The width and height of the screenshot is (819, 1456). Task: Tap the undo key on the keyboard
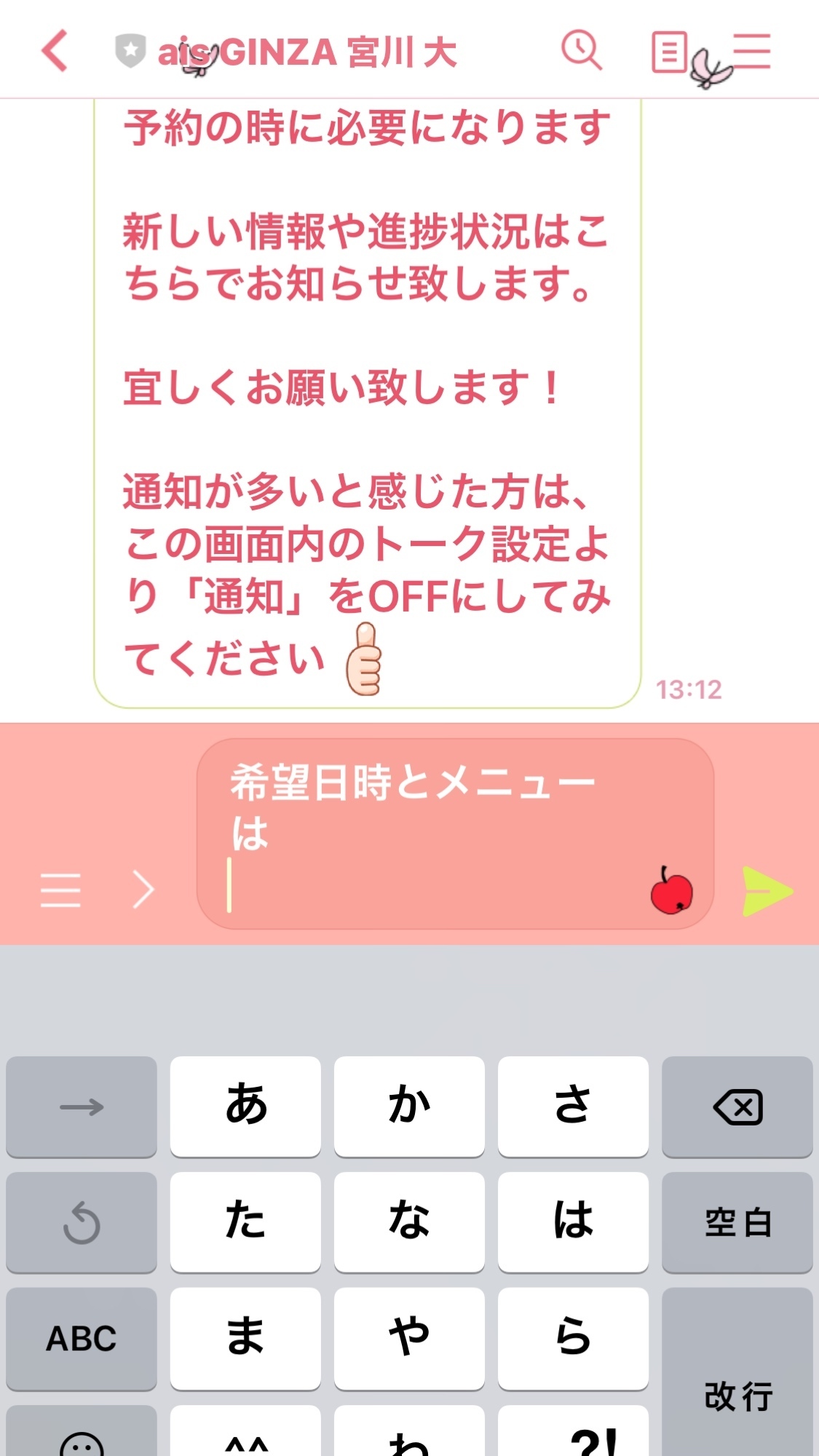click(82, 1222)
